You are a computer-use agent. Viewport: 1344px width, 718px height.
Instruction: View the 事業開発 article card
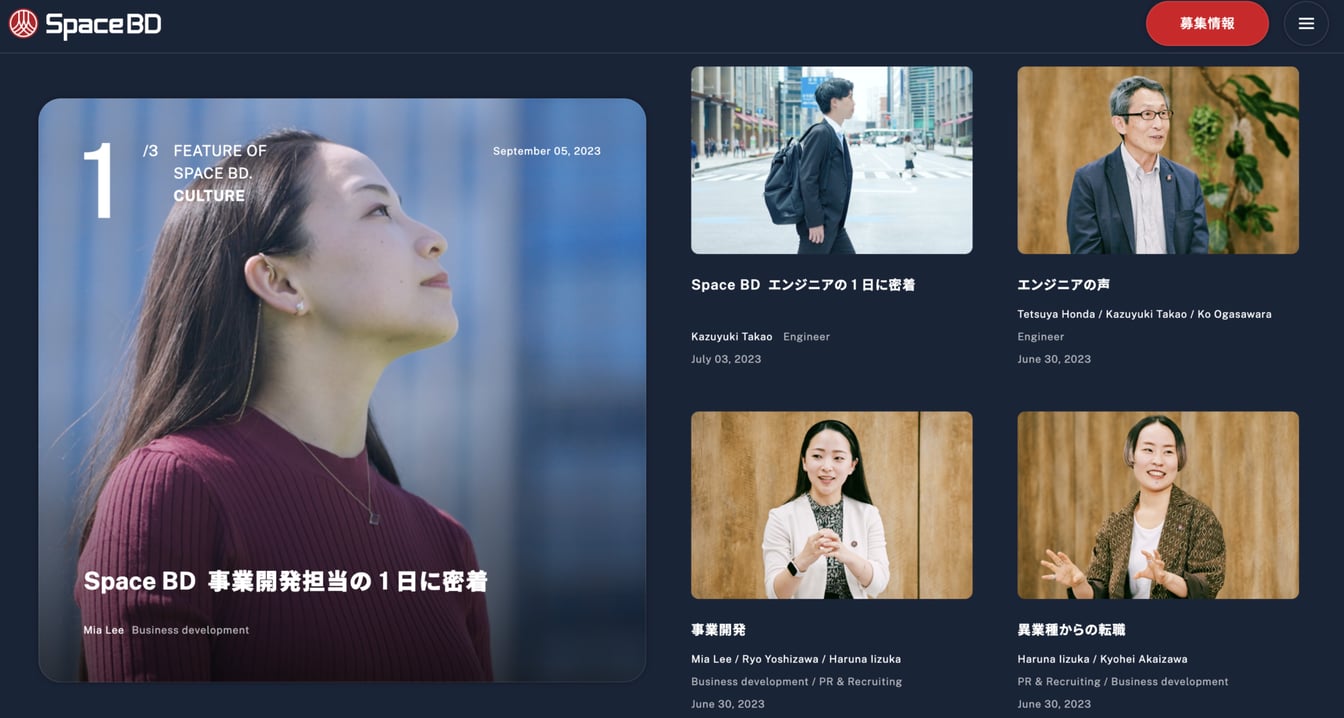[831, 505]
